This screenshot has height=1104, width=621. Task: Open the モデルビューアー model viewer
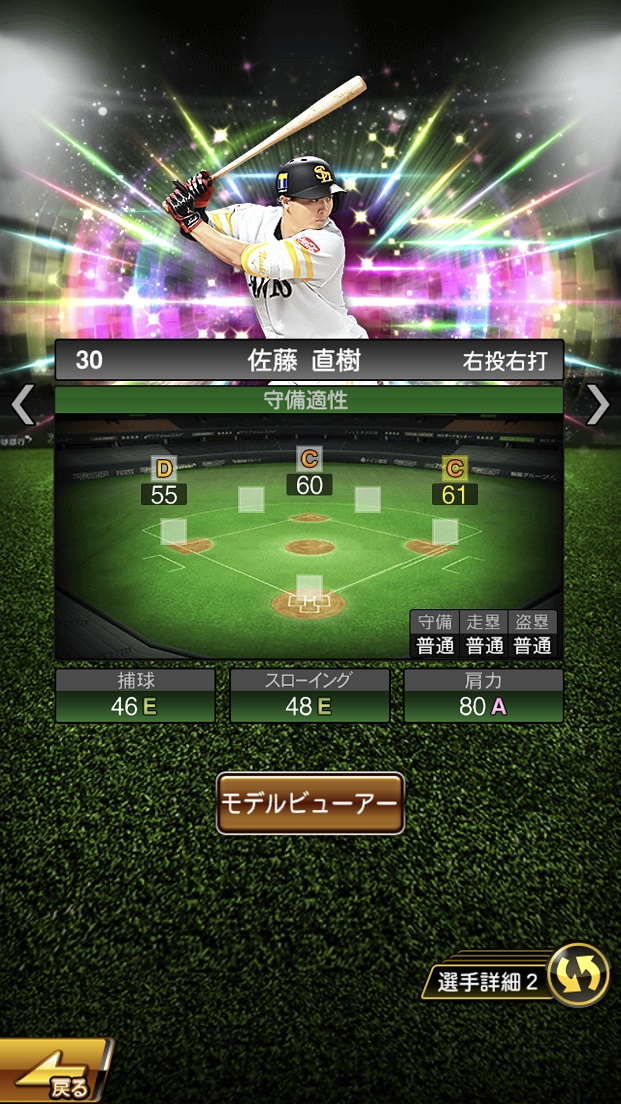[310, 803]
